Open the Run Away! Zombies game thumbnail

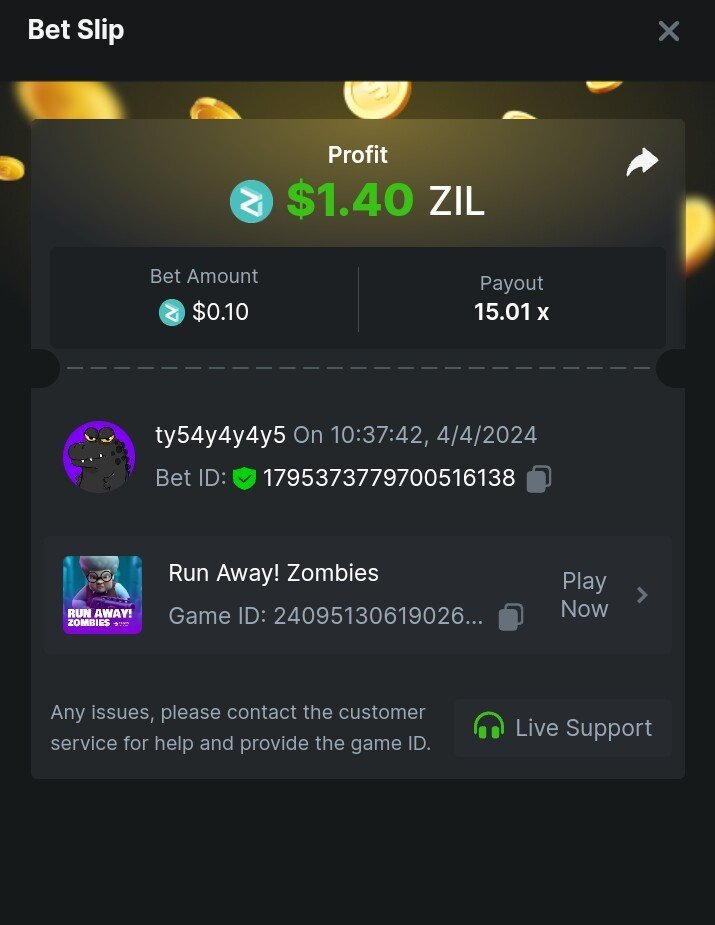click(x=102, y=595)
